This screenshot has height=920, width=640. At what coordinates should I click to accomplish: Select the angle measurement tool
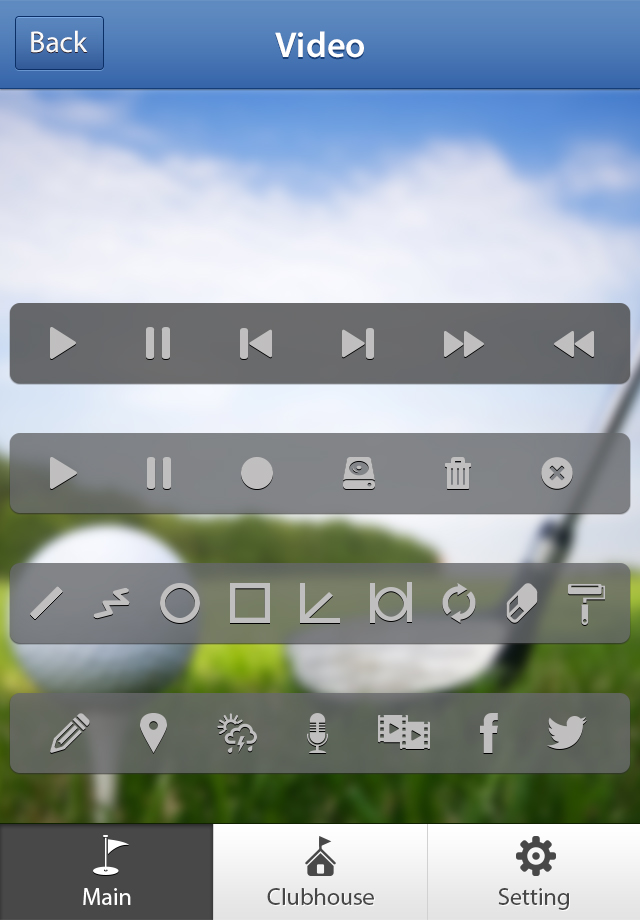[320, 604]
